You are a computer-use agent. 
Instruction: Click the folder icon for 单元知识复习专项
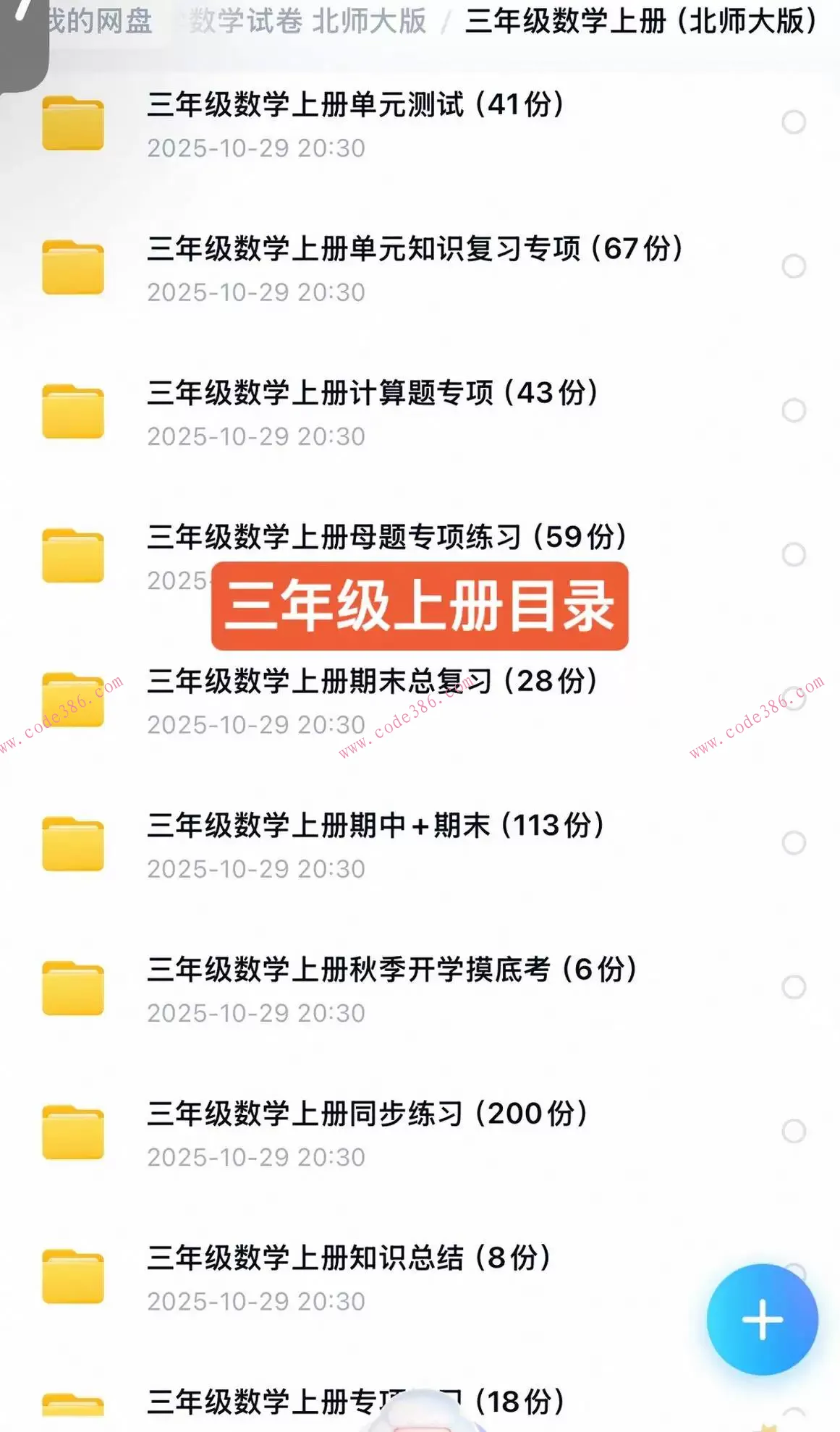click(72, 264)
